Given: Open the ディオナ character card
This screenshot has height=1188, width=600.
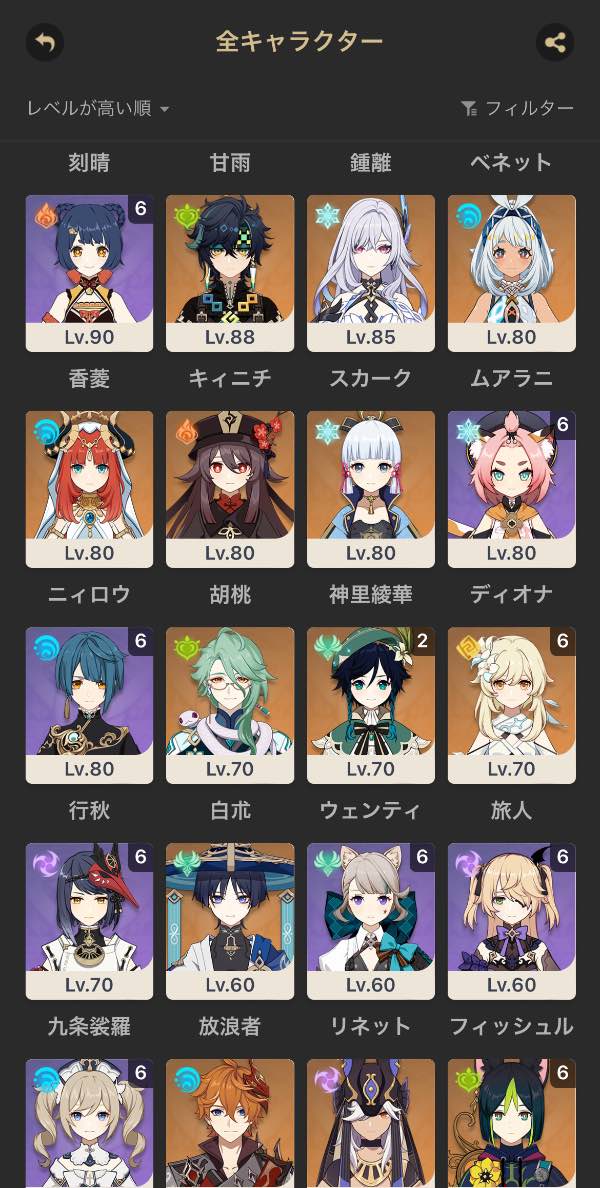Looking at the screenshot, I should pos(512,489).
